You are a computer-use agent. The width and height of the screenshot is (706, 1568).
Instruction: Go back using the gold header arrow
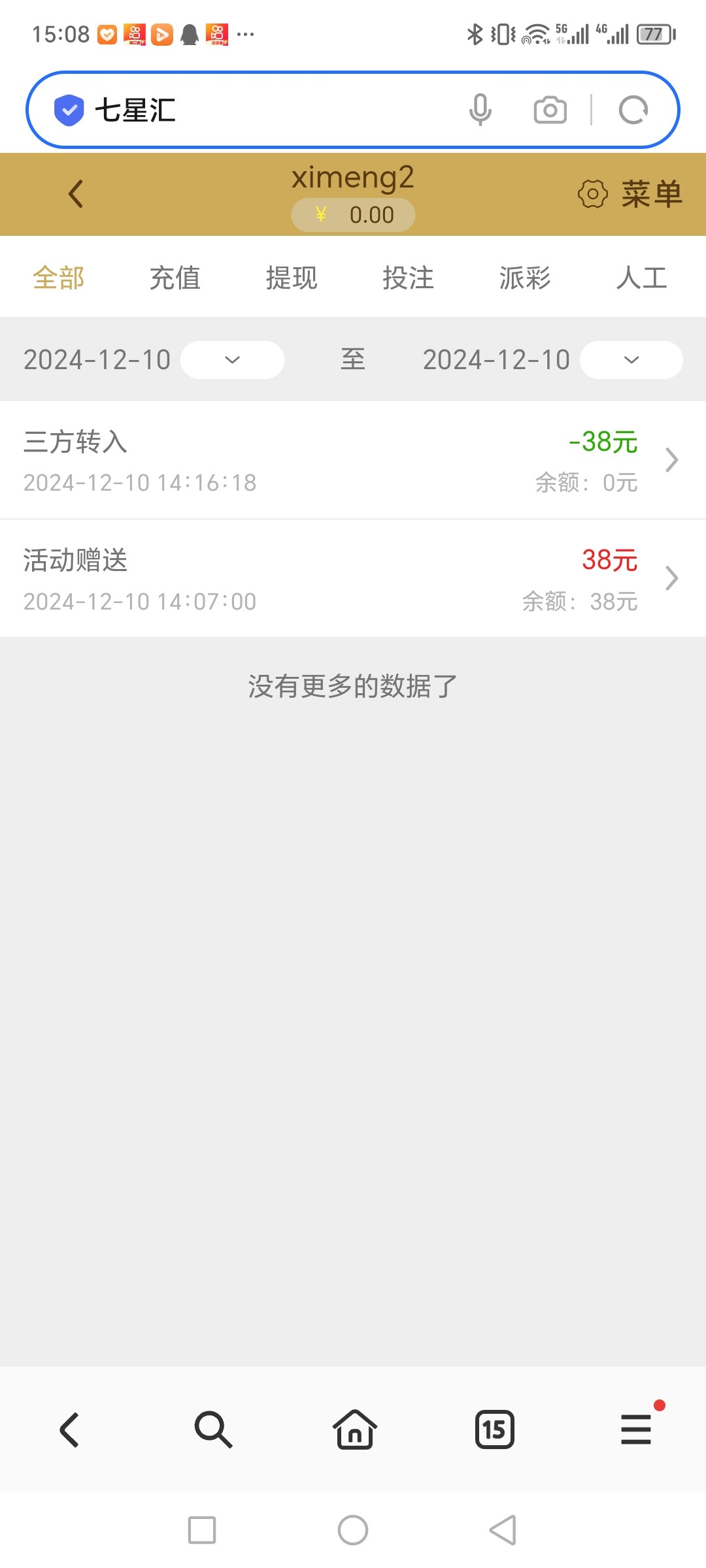tap(76, 194)
